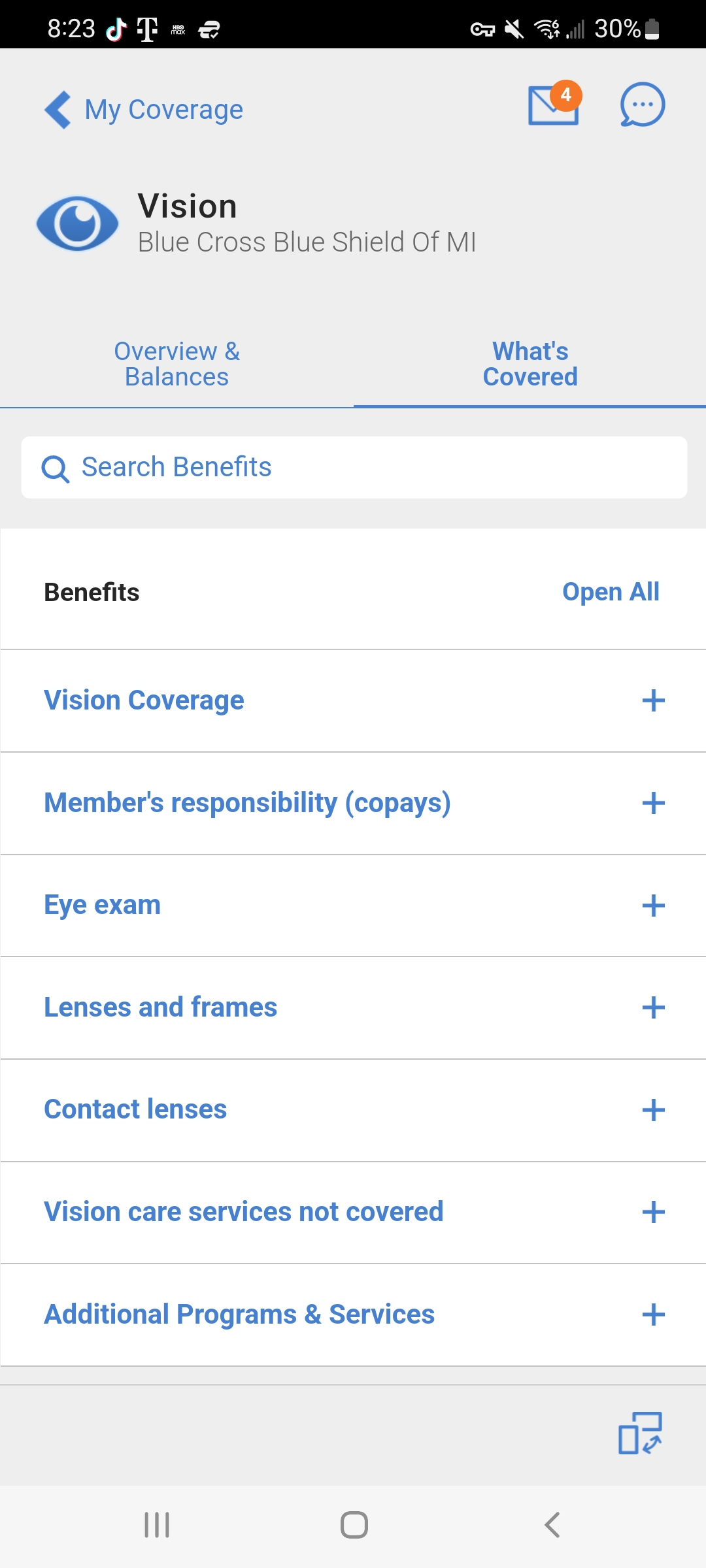Open all benefits with Open All

[611, 592]
